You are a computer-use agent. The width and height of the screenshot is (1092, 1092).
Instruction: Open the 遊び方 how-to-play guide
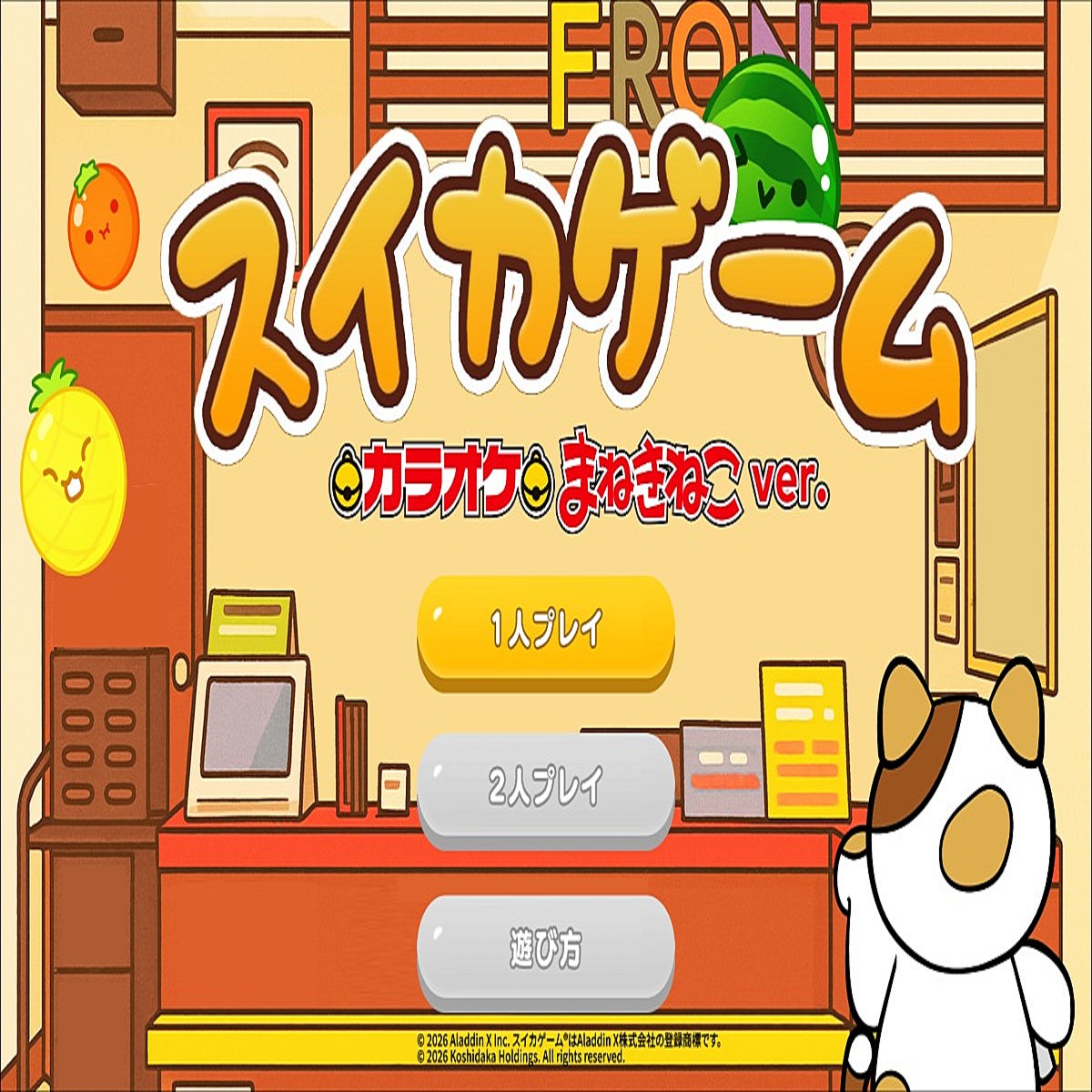pos(546,949)
